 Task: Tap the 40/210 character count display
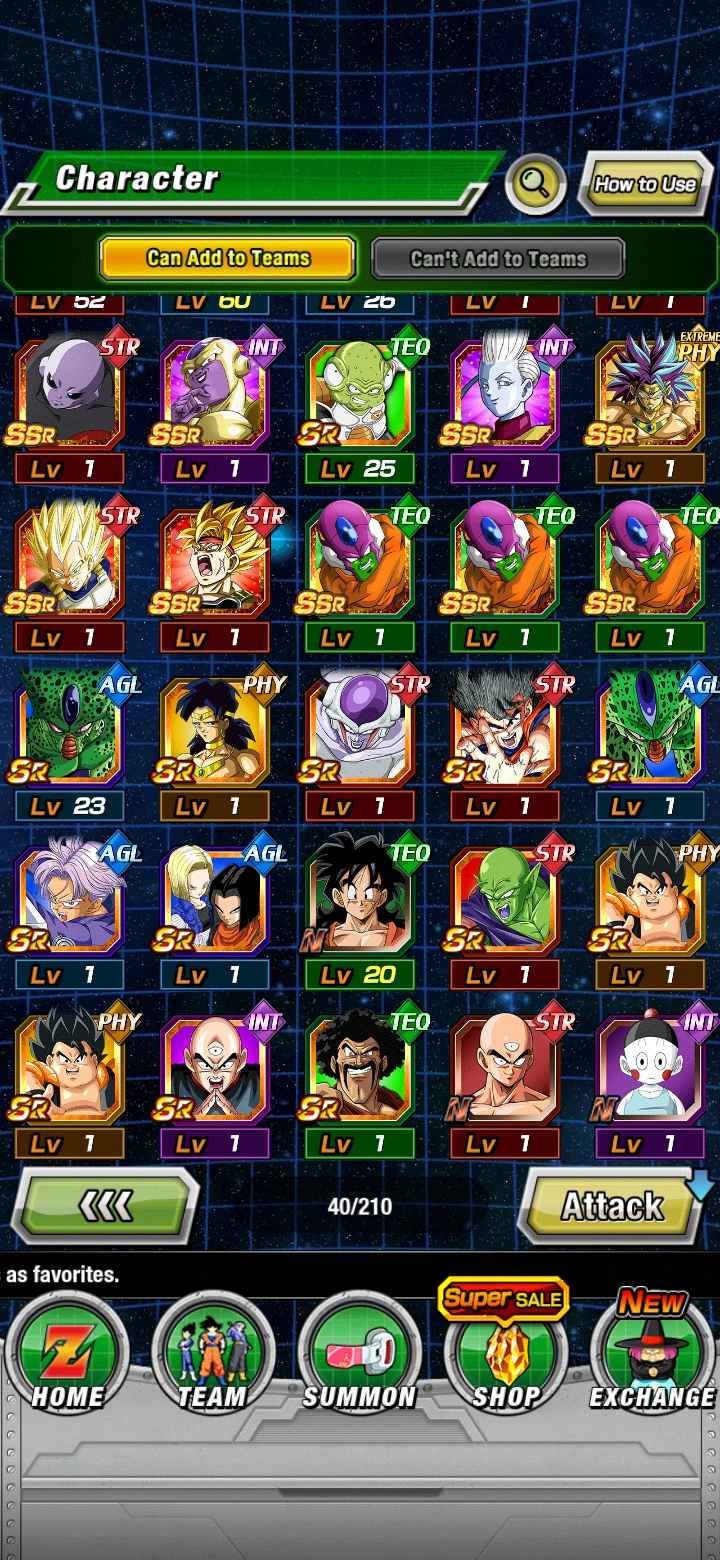click(x=360, y=1206)
